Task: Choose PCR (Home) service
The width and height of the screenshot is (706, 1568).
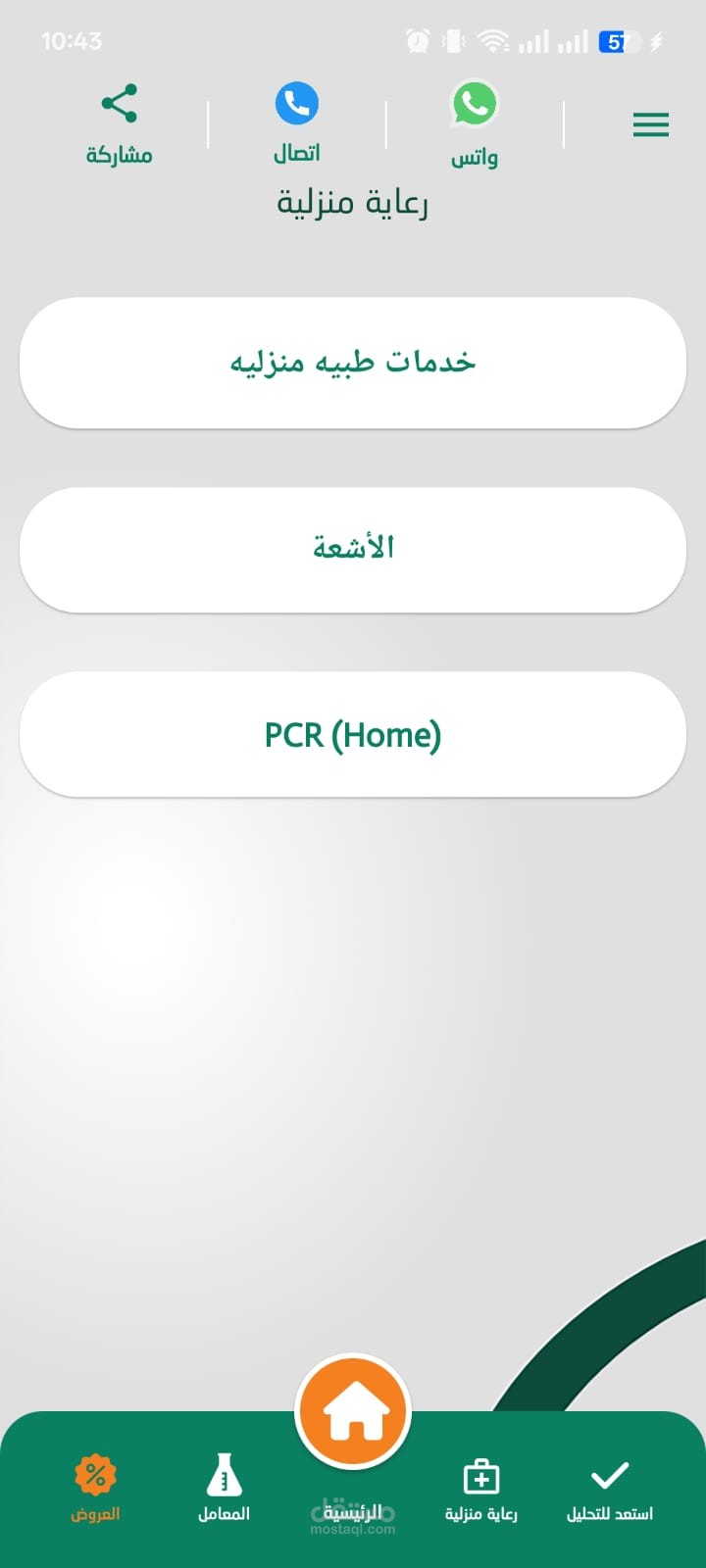Action: point(353,734)
